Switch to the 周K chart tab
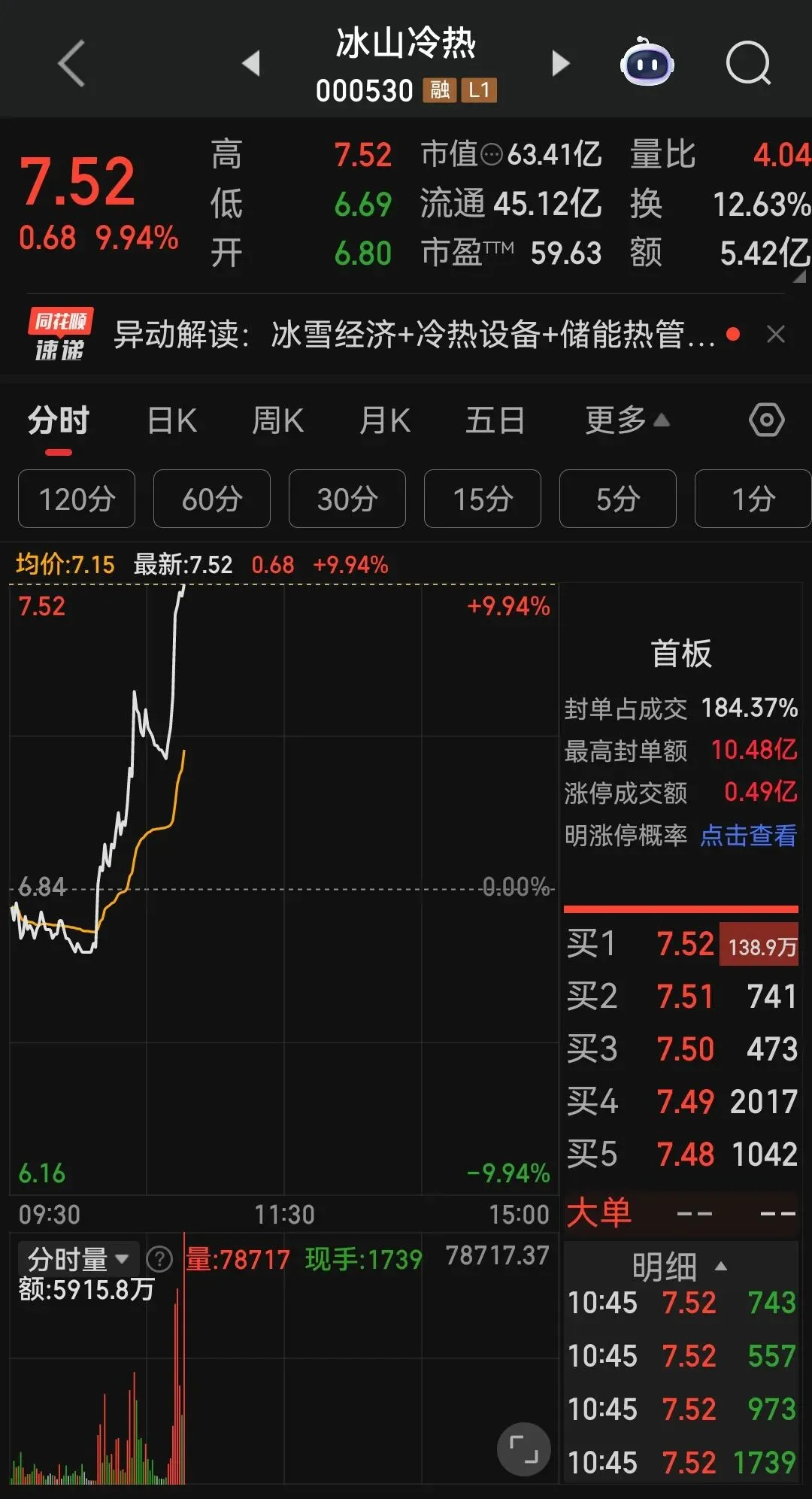The image size is (812, 1499). [x=277, y=420]
